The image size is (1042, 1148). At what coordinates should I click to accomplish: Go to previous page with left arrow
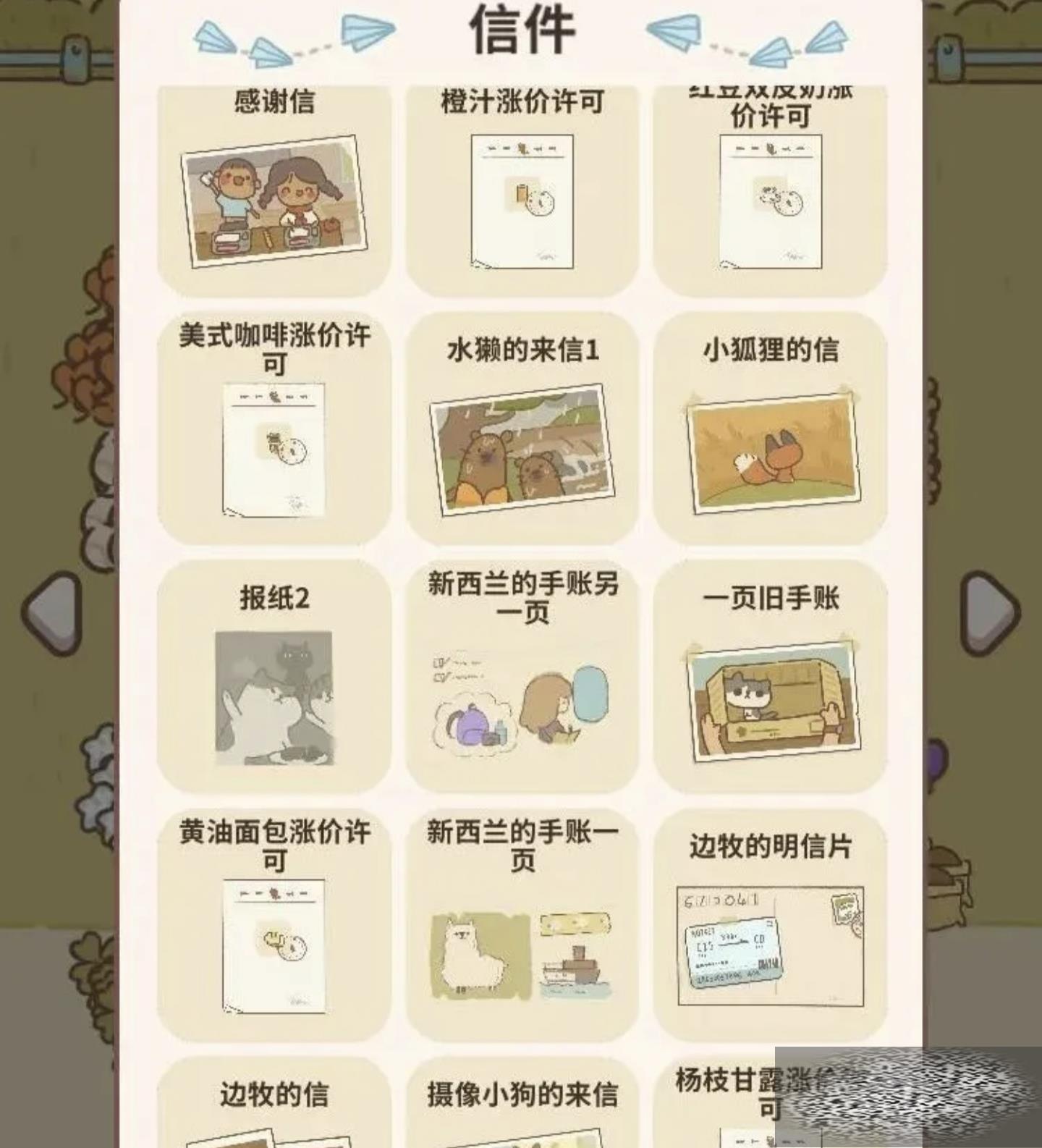coord(52,613)
